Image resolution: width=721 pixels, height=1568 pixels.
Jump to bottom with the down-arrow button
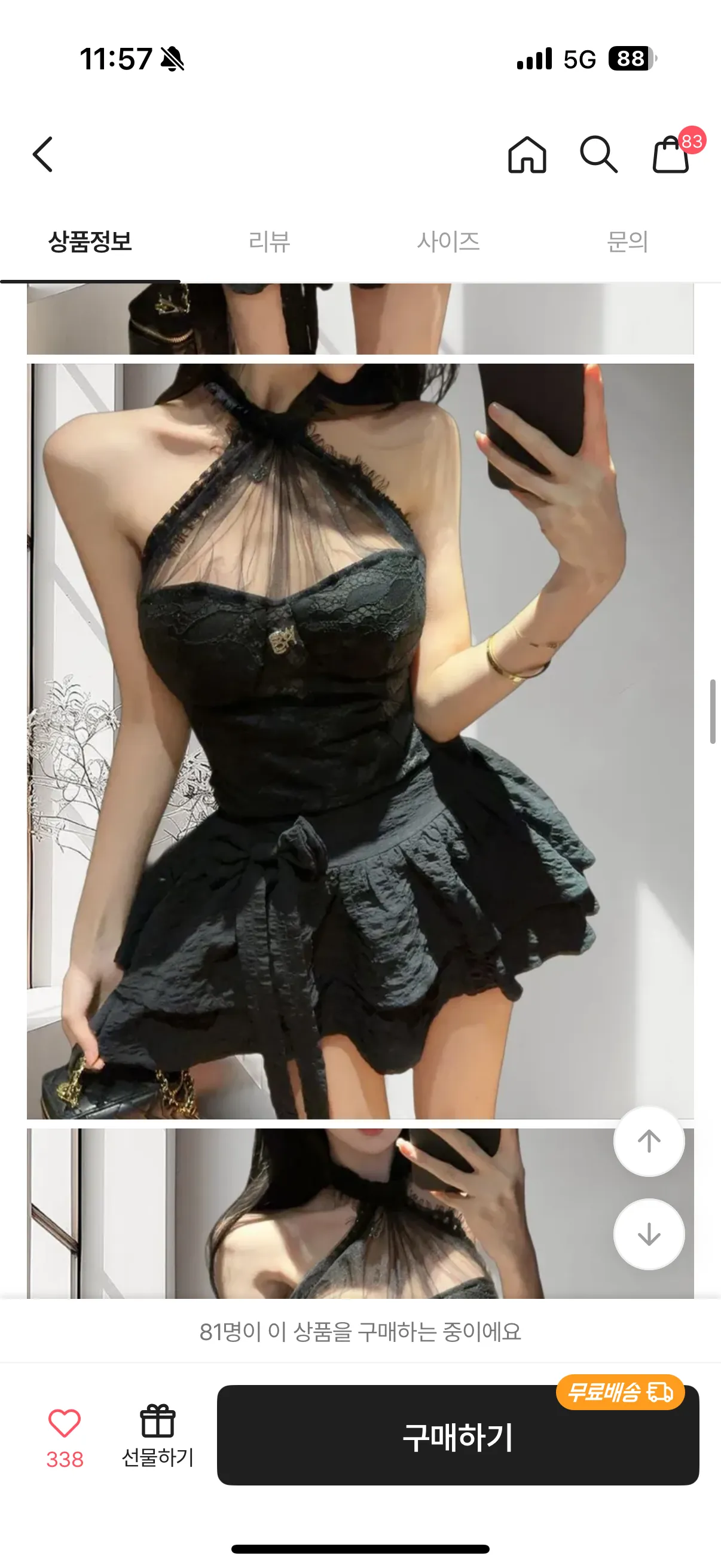click(649, 1234)
